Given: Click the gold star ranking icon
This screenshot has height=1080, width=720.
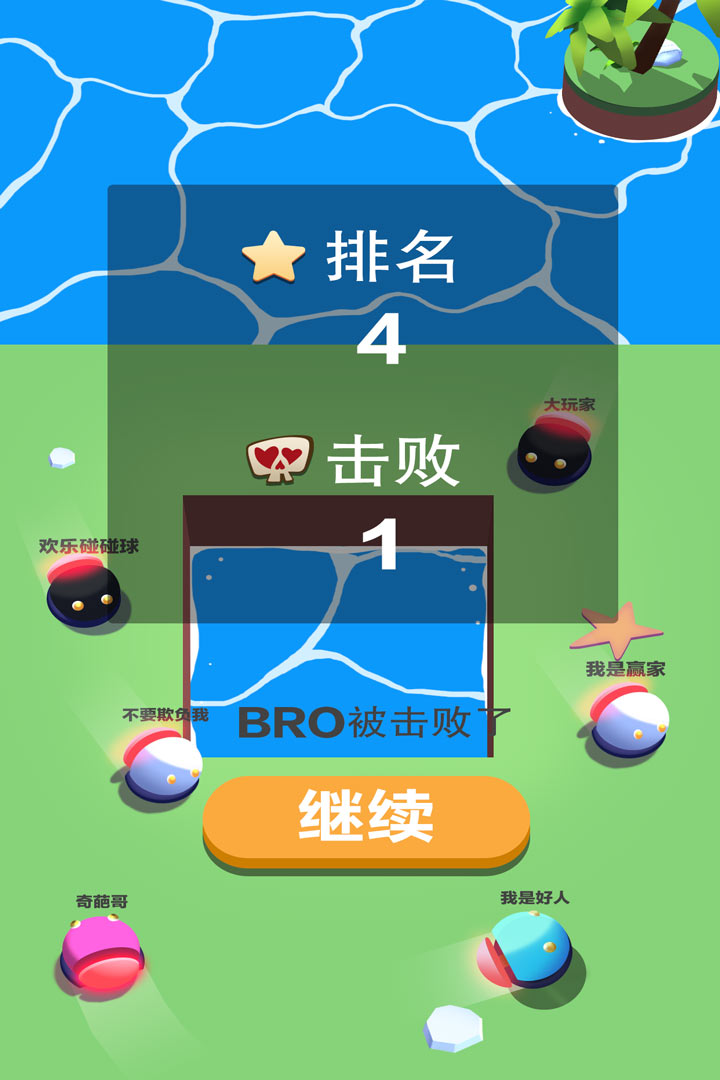Looking at the screenshot, I should (272, 256).
